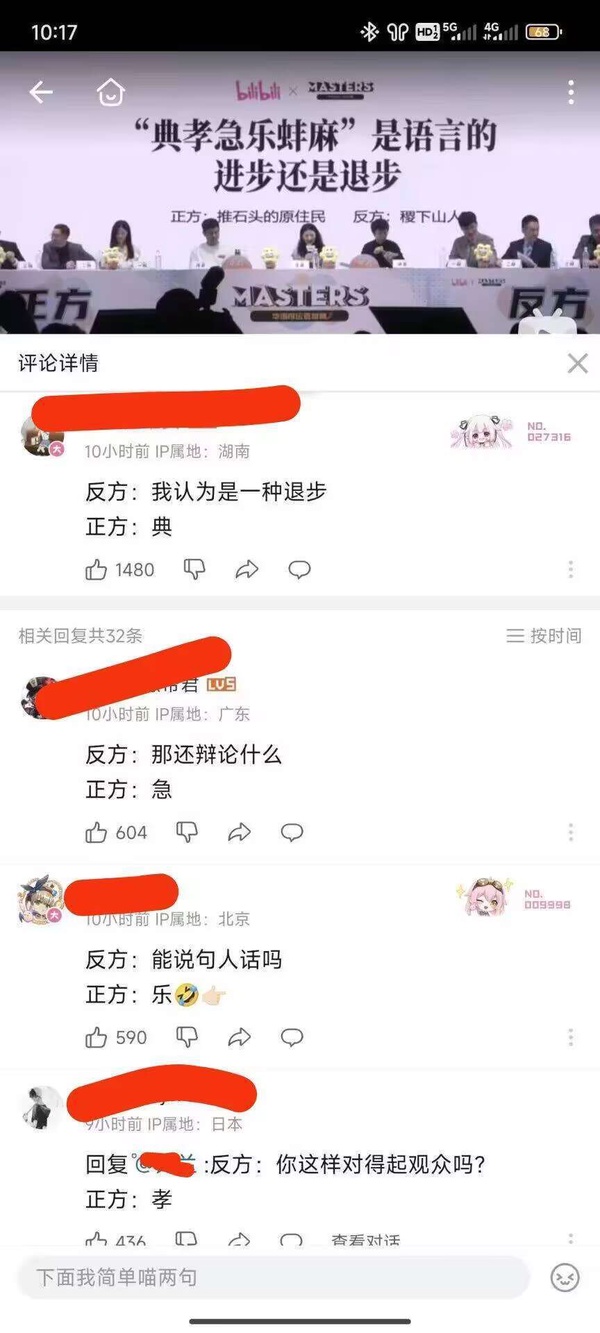
Task: Close the 评论详情 panel
Action: pyautogui.click(x=577, y=363)
